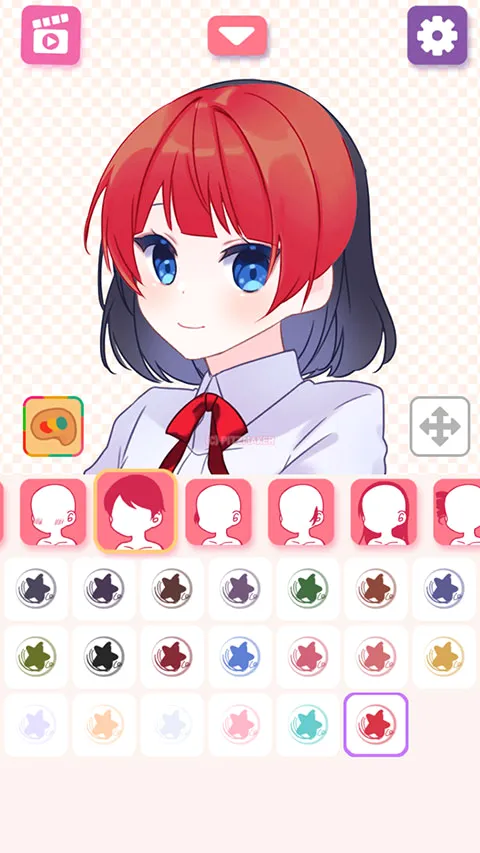Select the blue star color swatch

click(x=240, y=657)
